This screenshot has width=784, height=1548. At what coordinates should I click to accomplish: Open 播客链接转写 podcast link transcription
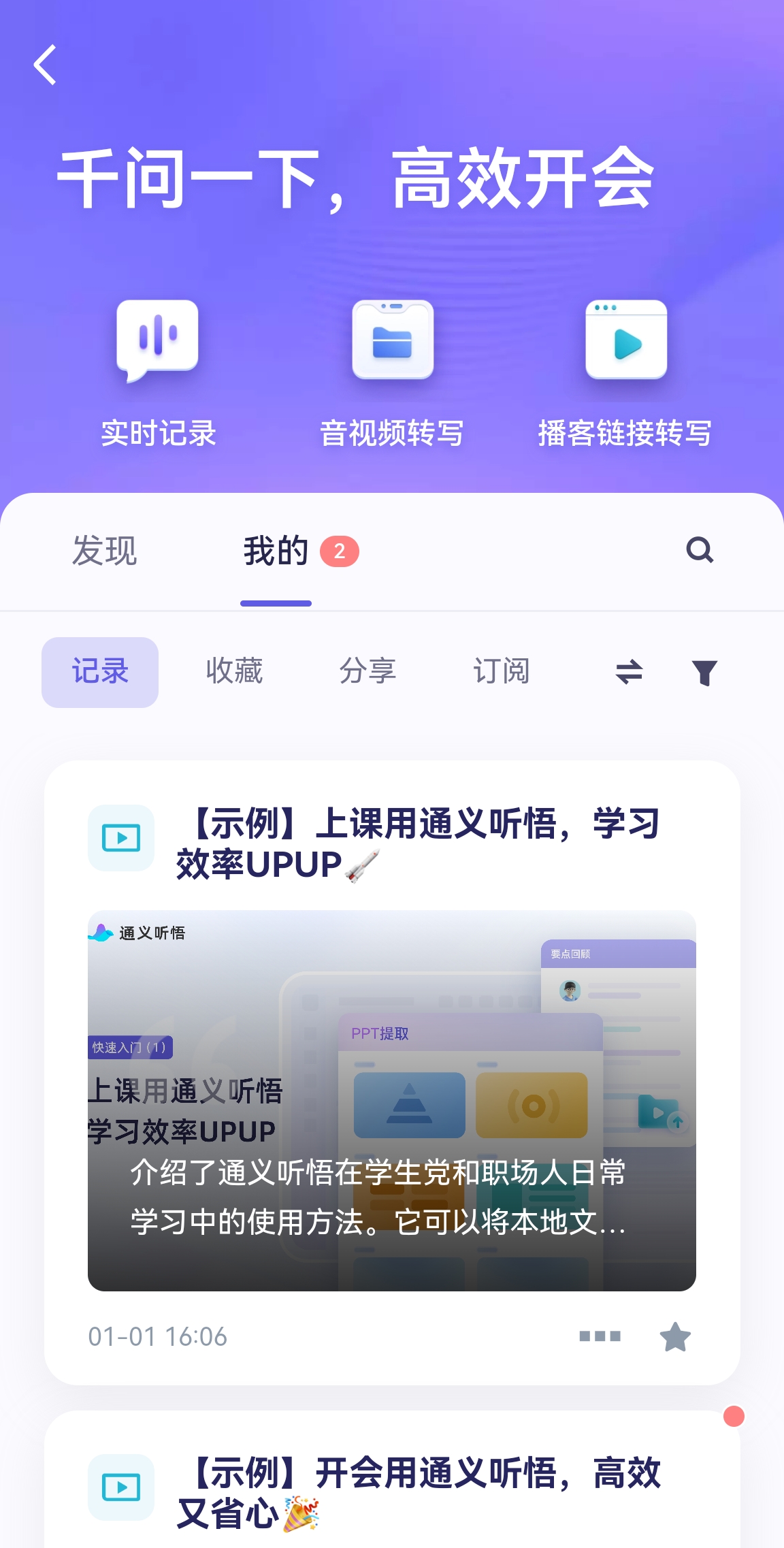click(625, 371)
